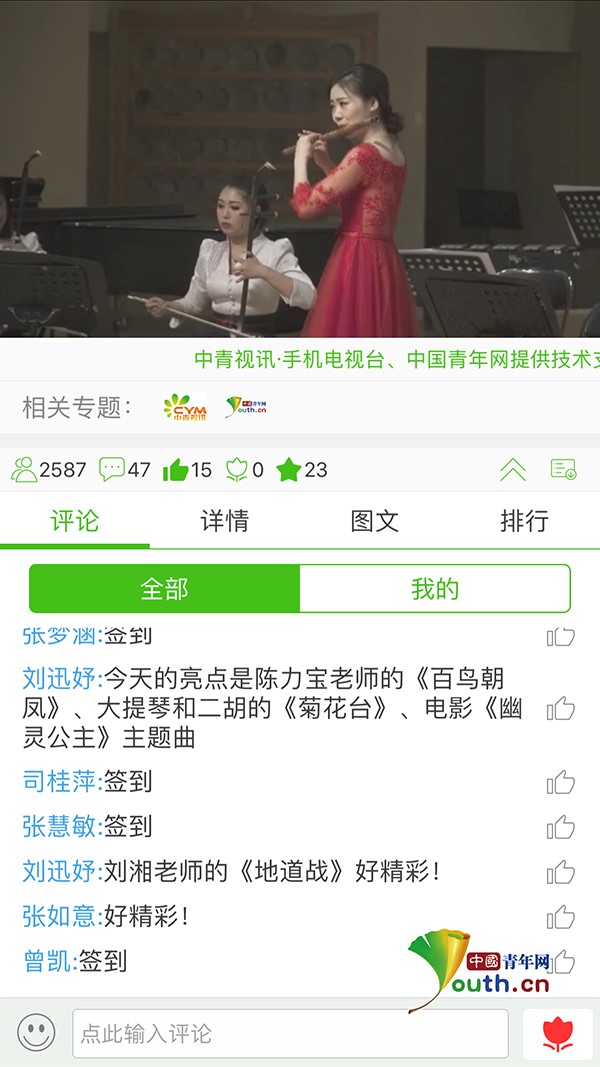Open the Youth.cn related topic
Image resolution: width=600 pixels, height=1067 pixels.
pyautogui.click(x=246, y=407)
